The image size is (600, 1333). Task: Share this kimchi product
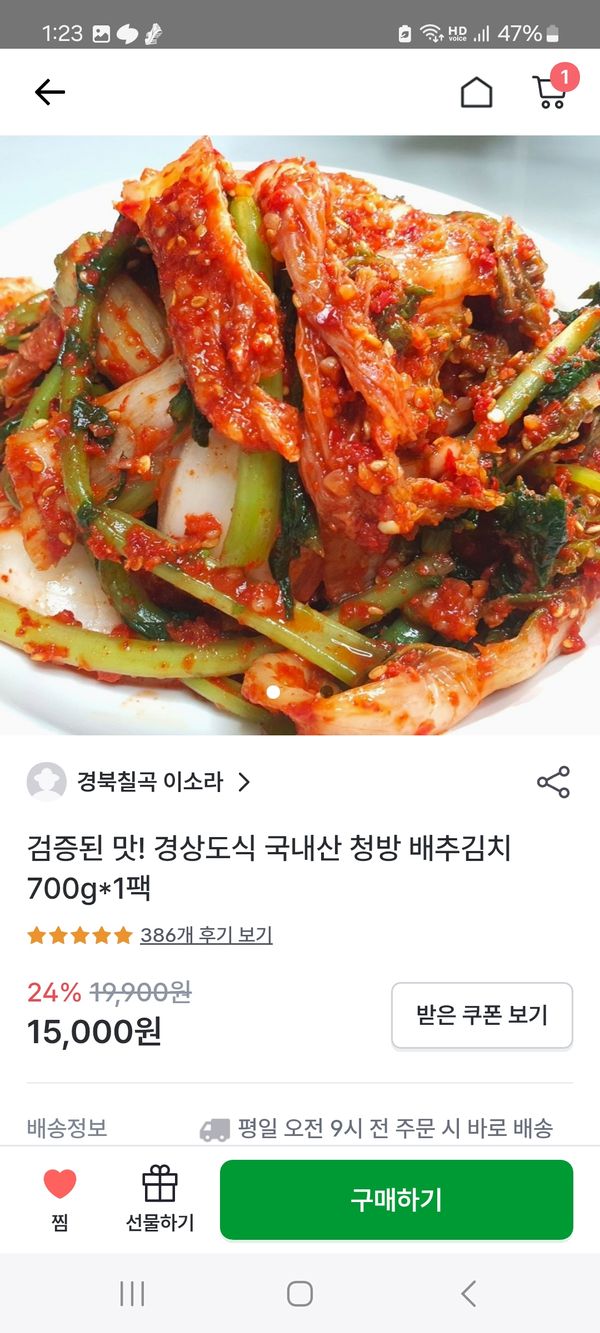tap(553, 782)
